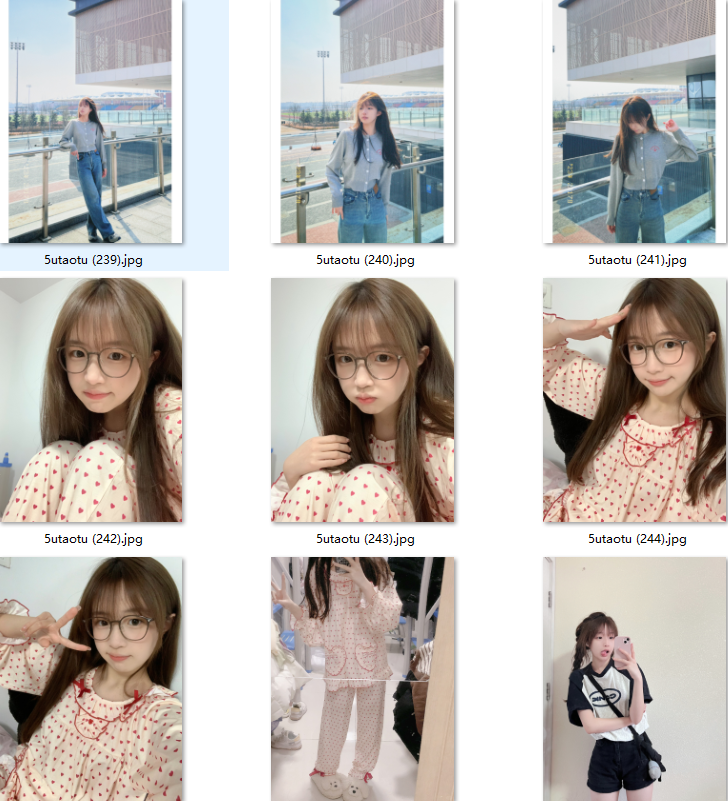Image resolution: width=728 pixels, height=801 pixels.
Task: Select the file 5utaotu (240).jpg
Action: click(x=362, y=121)
